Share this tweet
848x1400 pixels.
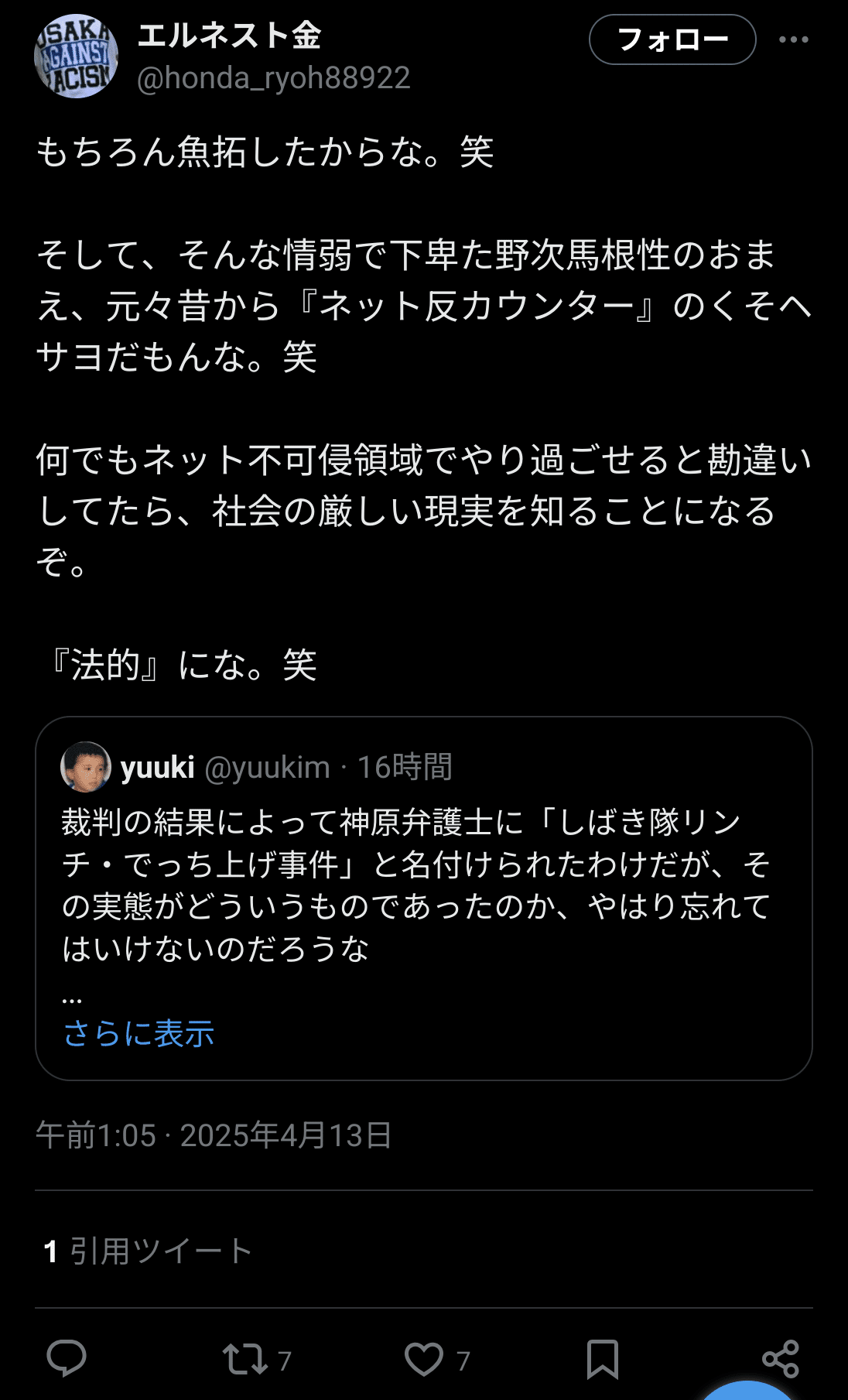pyautogui.click(x=780, y=1359)
